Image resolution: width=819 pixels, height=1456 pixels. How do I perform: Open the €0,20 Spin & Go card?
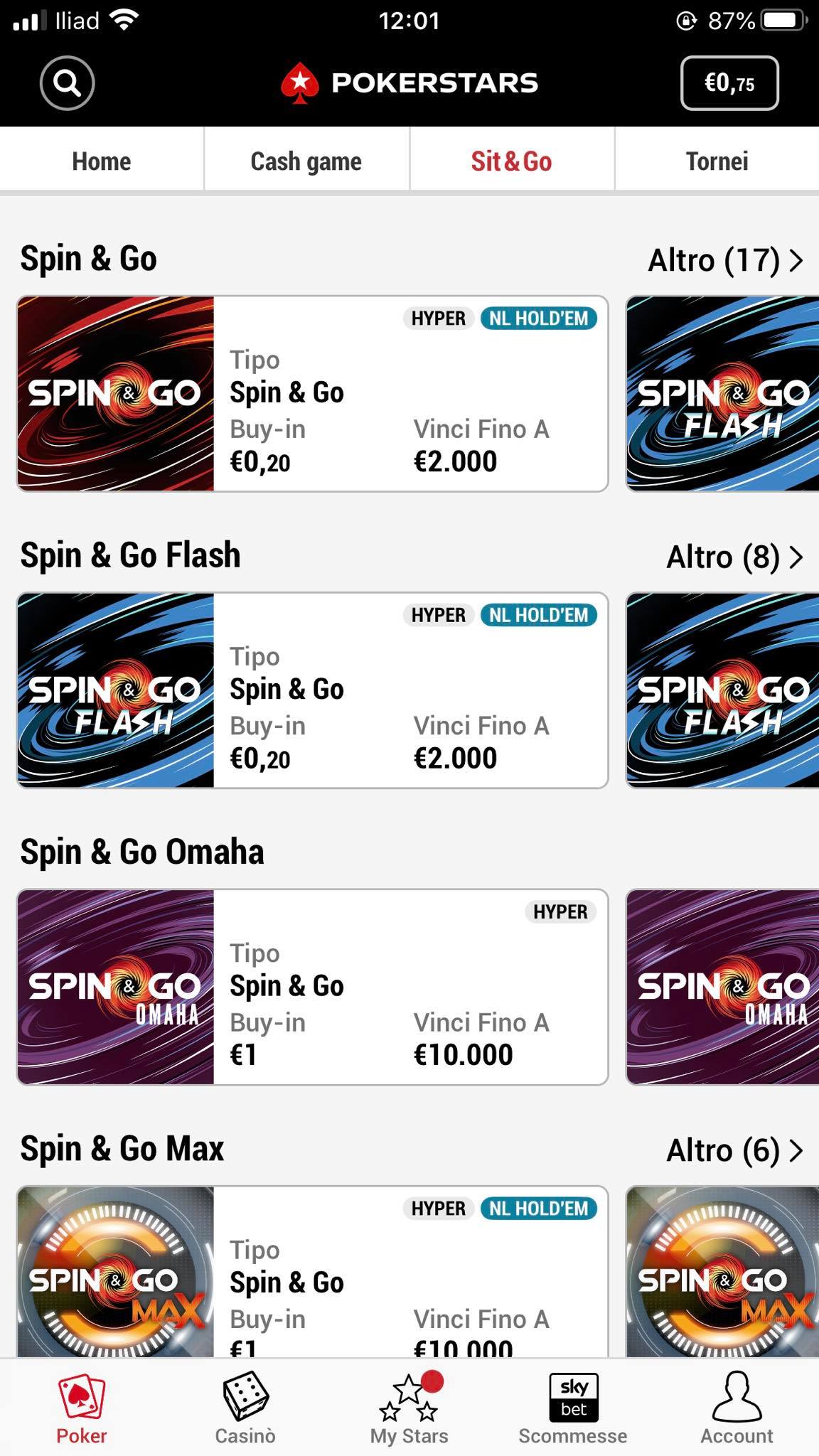coord(313,393)
